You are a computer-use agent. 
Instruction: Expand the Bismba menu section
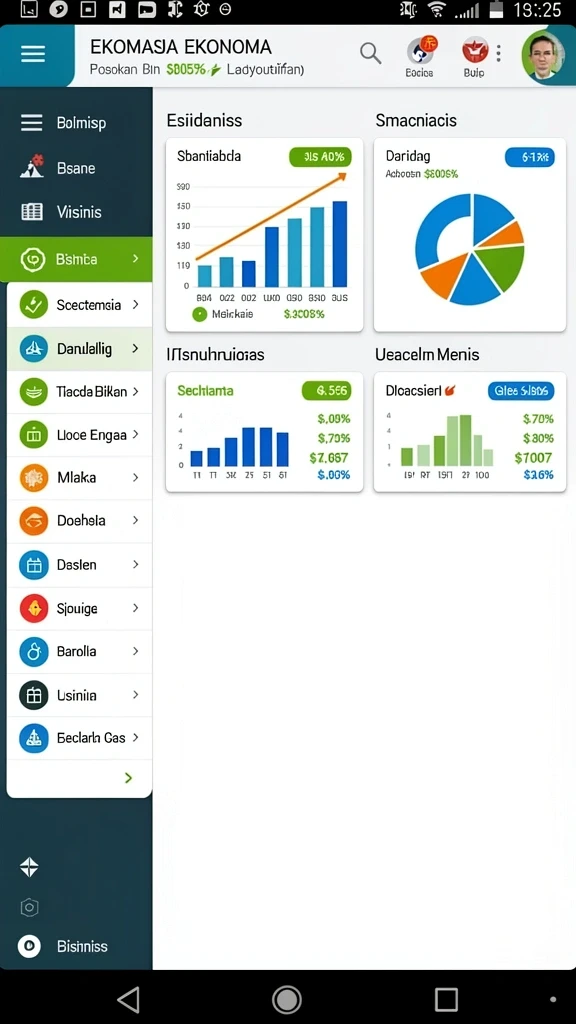pyautogui.click(x=76, y=259)
